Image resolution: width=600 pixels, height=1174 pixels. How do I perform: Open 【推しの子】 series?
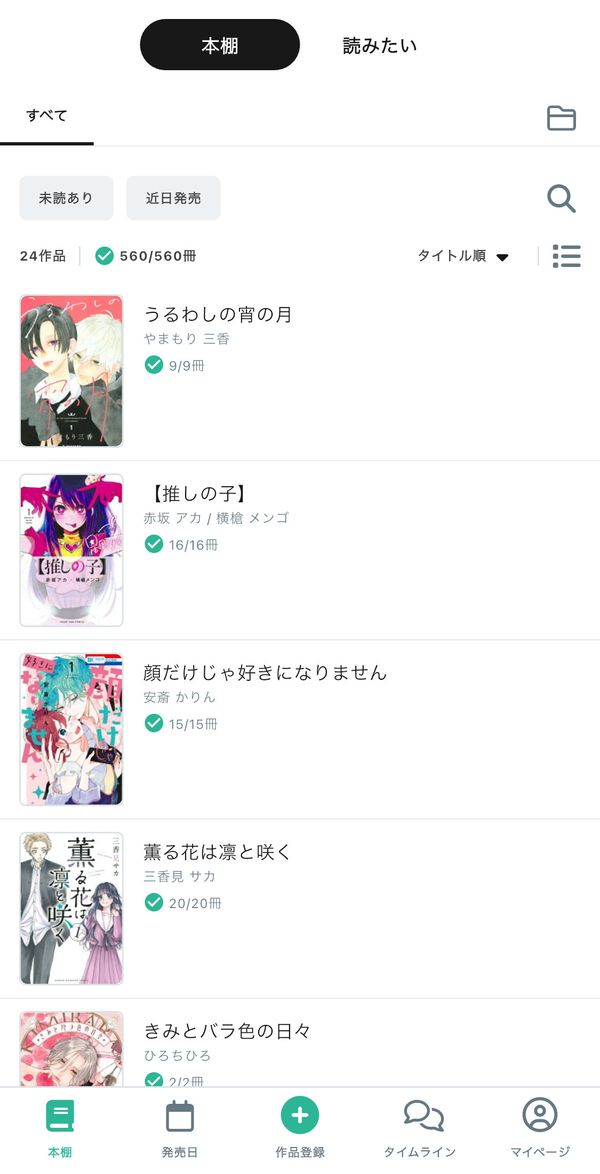tap(300, 550)
